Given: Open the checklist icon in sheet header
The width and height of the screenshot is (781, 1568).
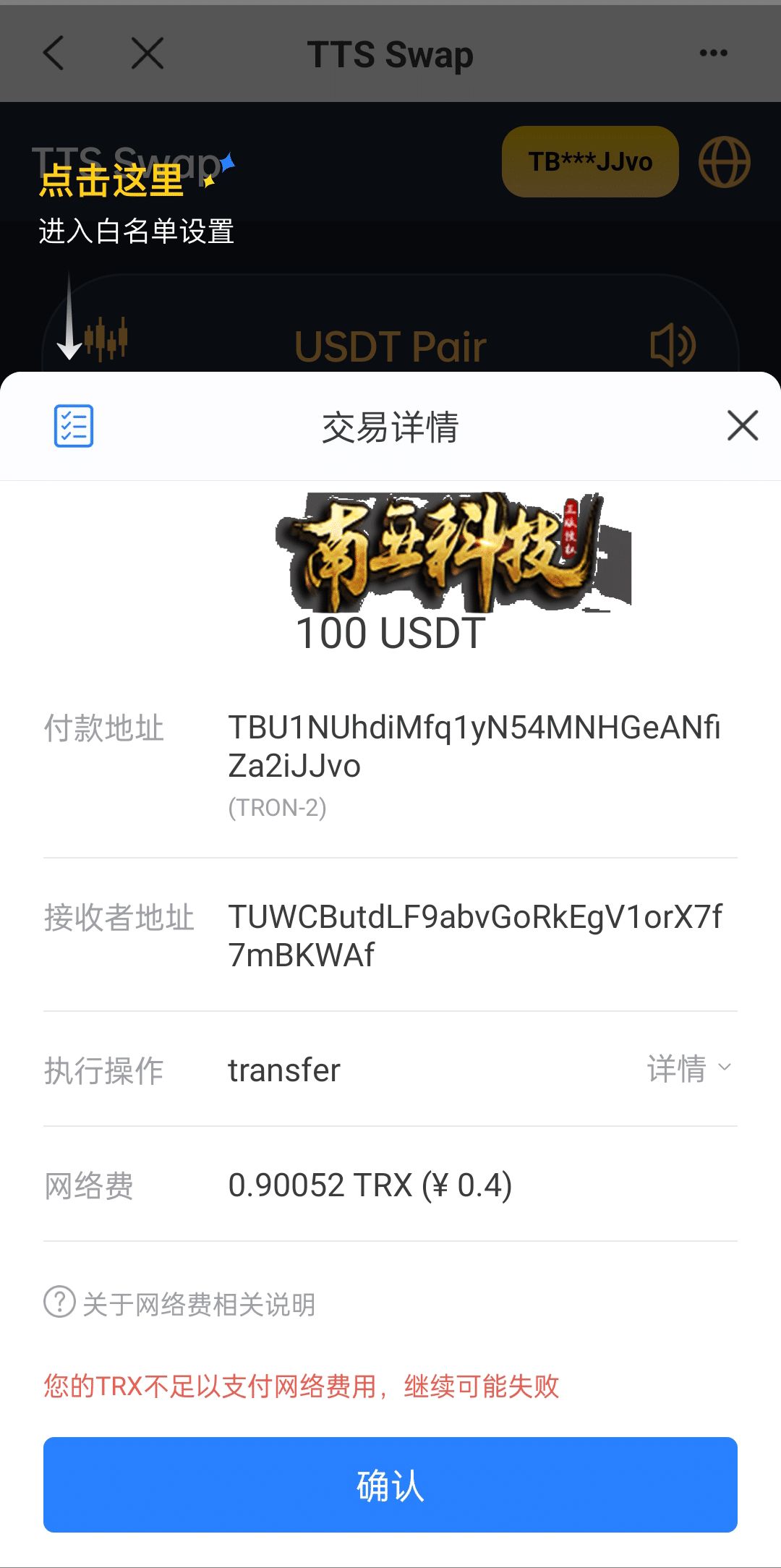Looking at the screenshot, I should point(74,426).
